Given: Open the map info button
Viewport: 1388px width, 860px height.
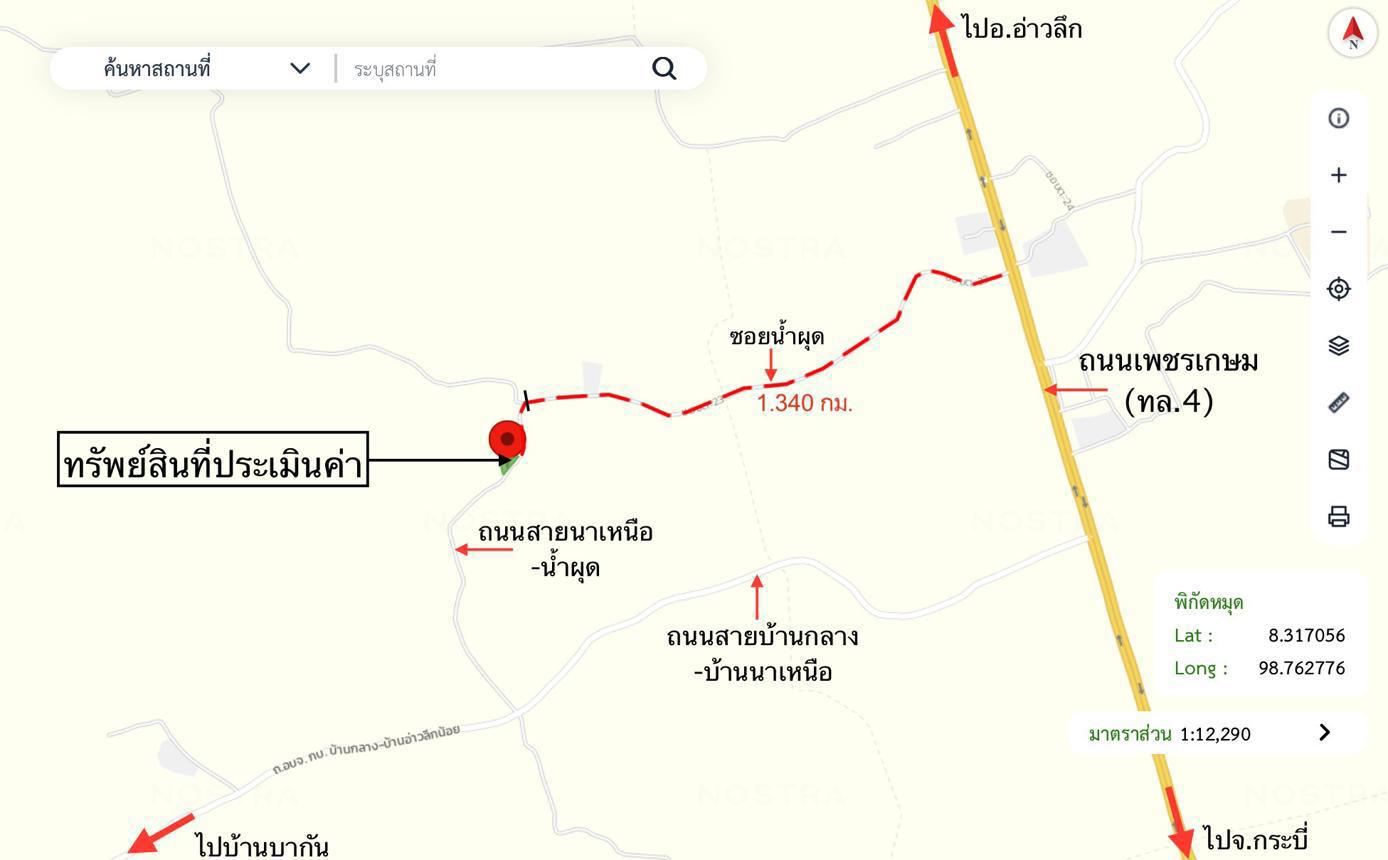Looking at the screenshot, I should click(x=1338, y=118).
